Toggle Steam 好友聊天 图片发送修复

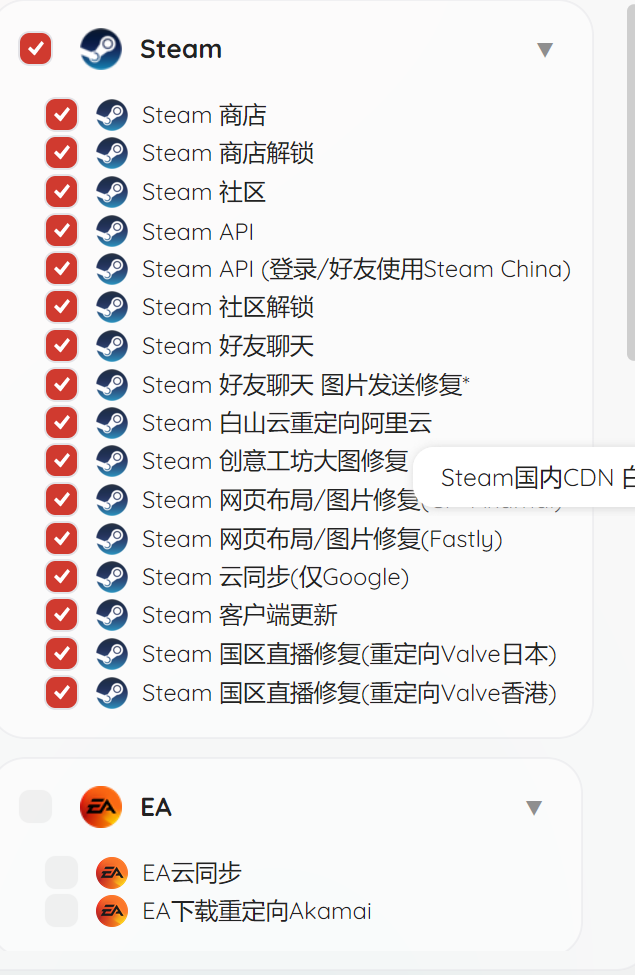point(62,384)
